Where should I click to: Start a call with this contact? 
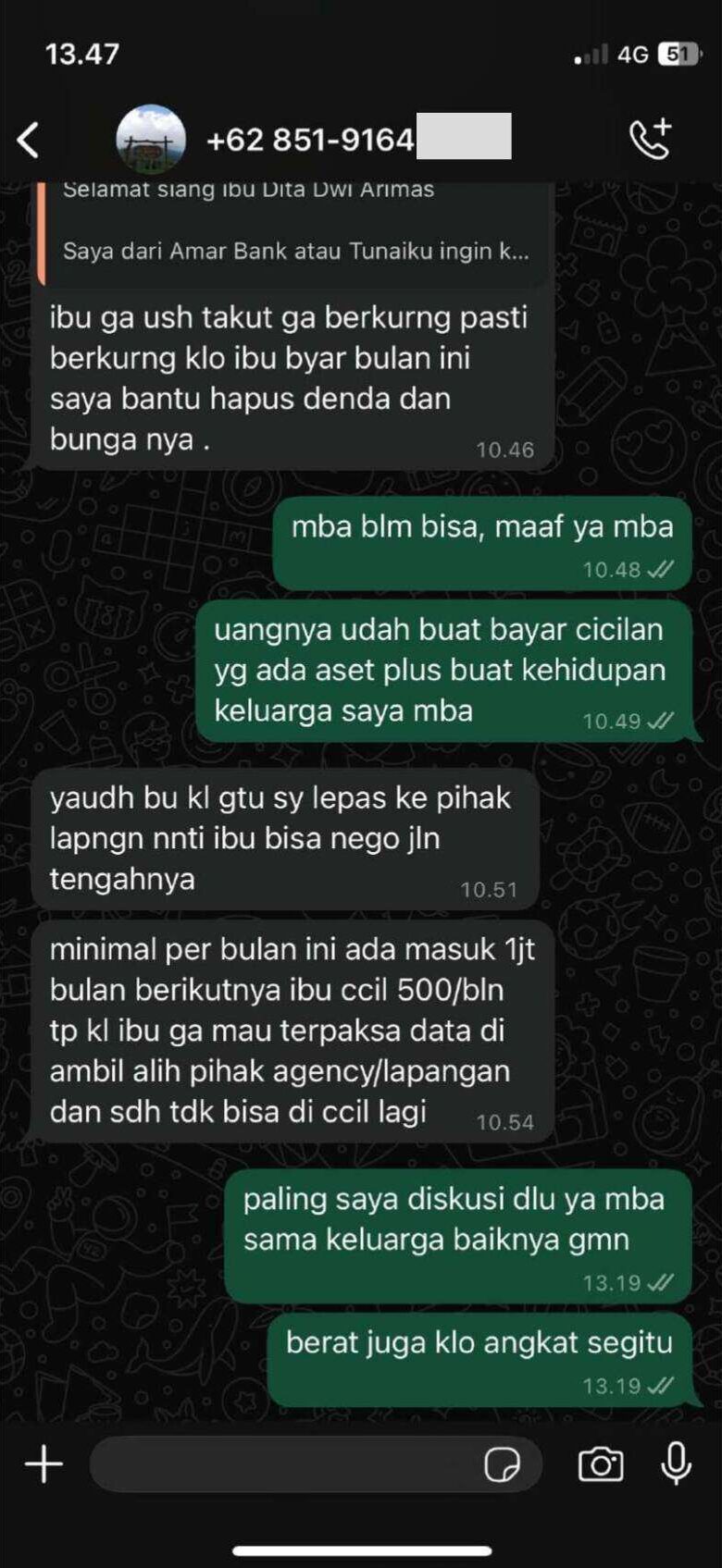coord(651,140)
